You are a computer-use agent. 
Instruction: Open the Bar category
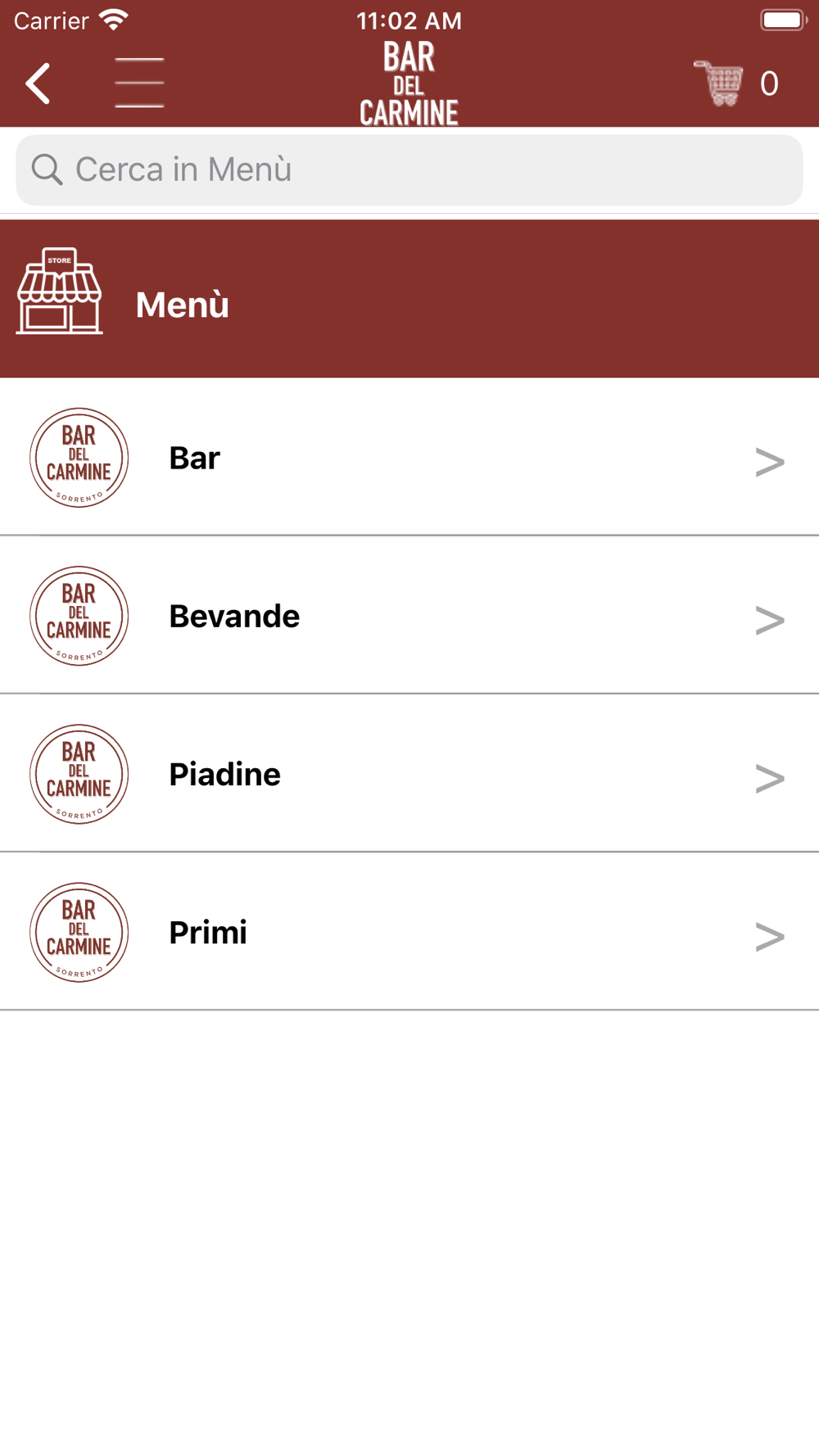[409, 457]
